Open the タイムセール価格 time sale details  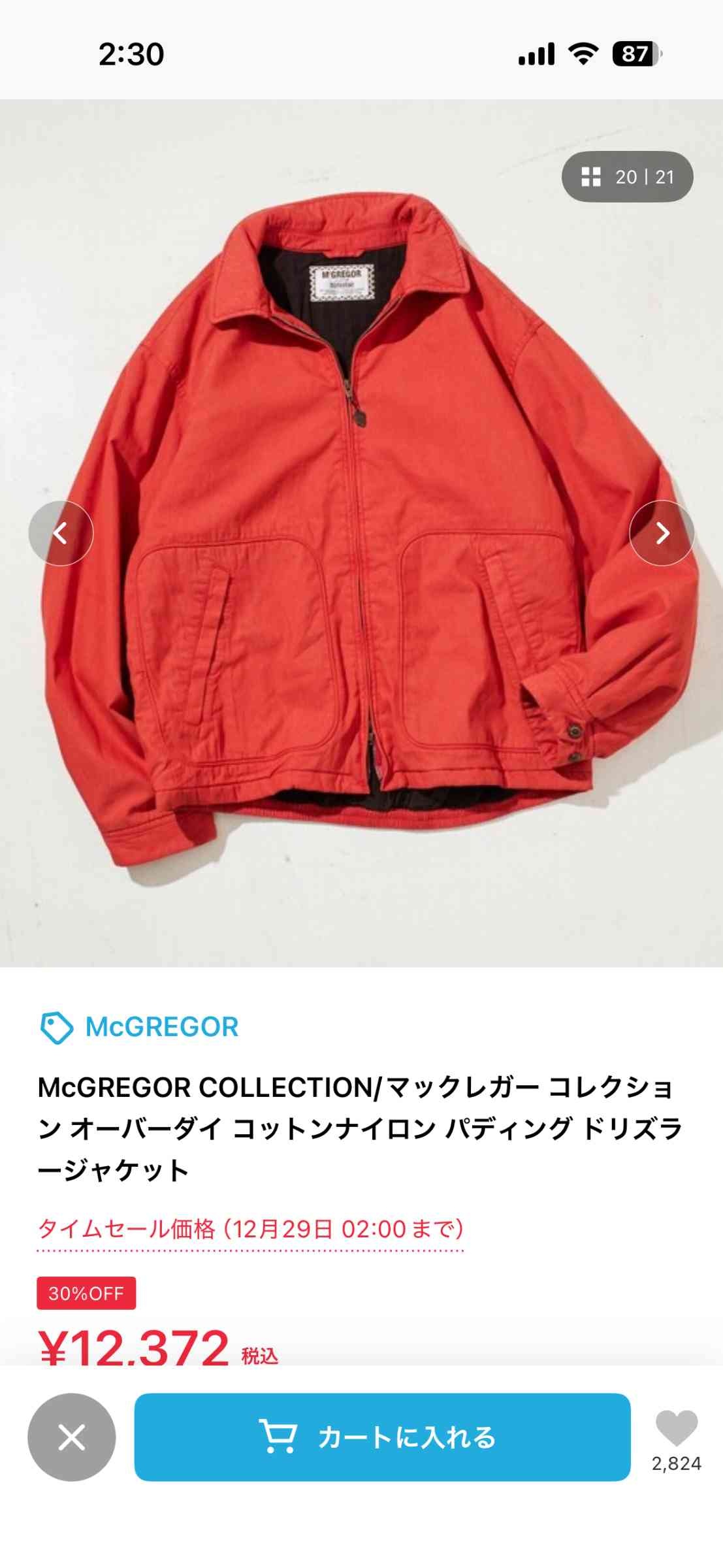[250, 1230]
